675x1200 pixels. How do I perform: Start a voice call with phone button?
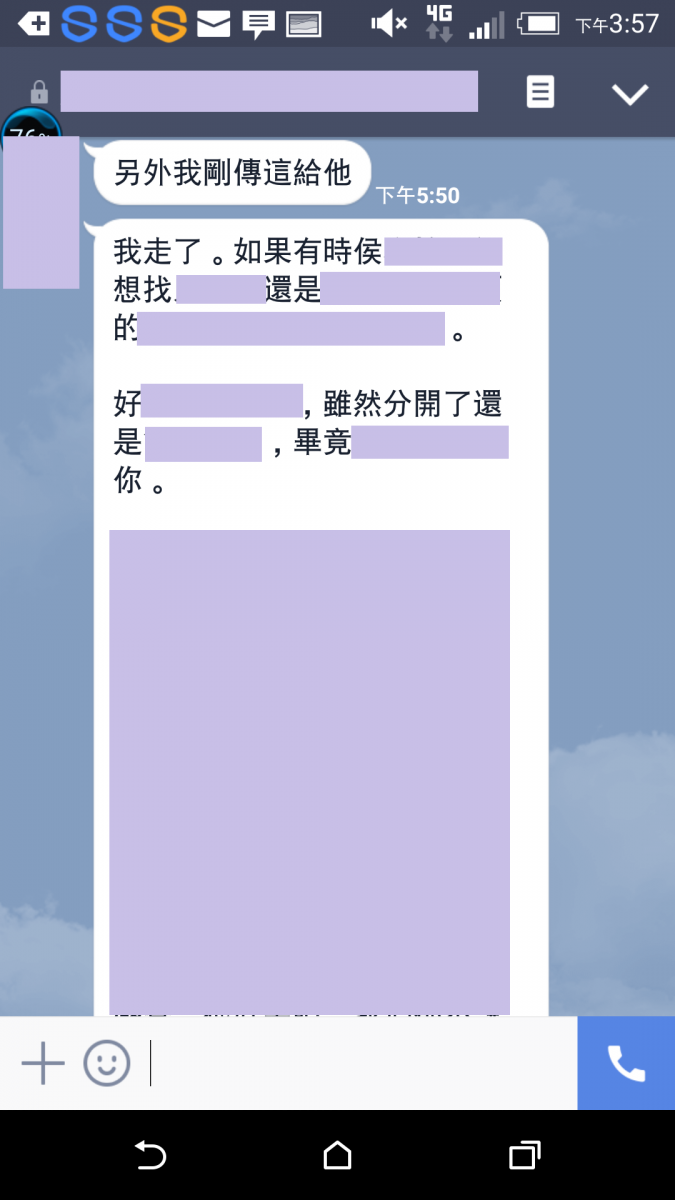tap(626, 1063)
